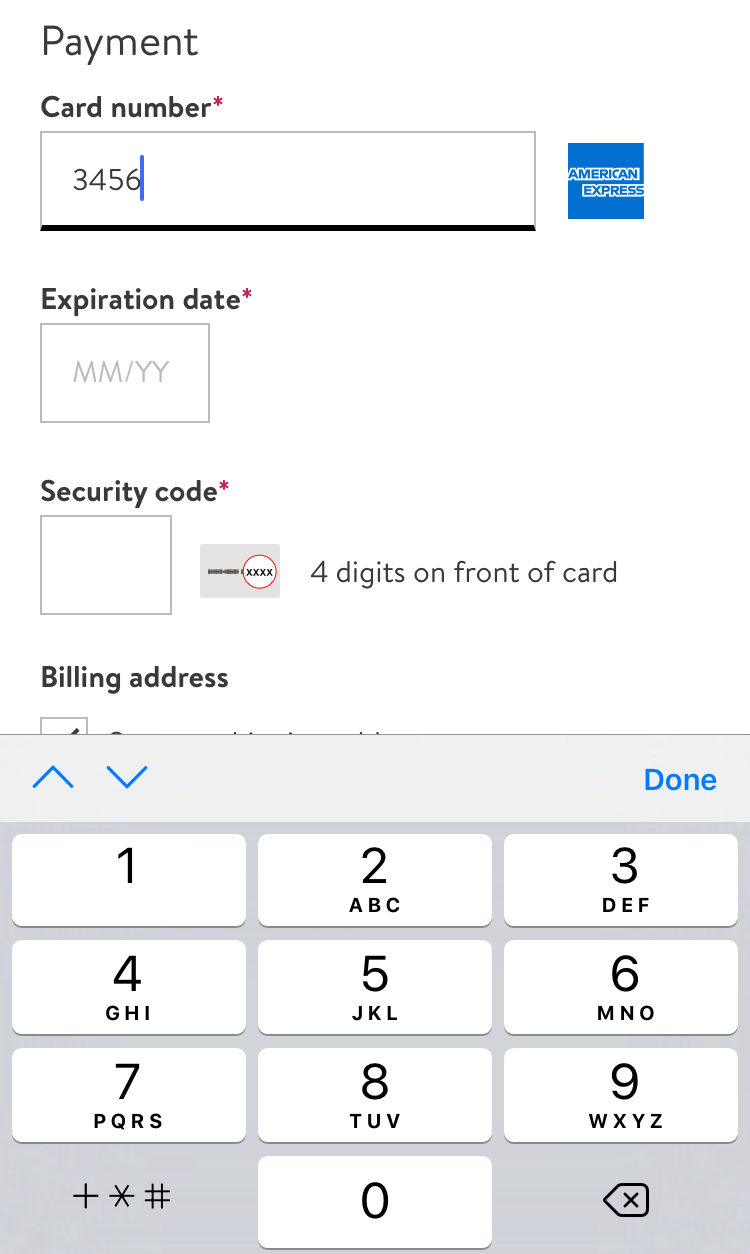Select the Security code field
The width and height of the screenshot is (750, 1254).
[x=106, y=565]
